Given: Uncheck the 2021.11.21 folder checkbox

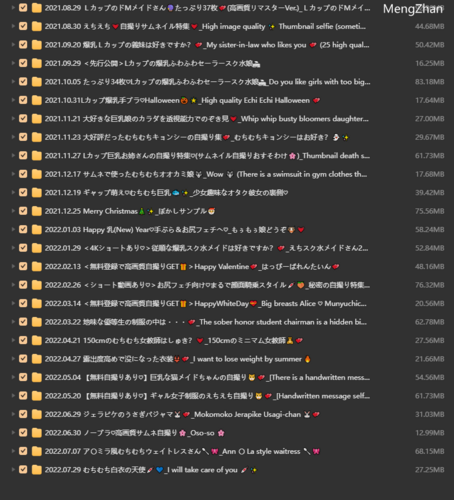Looking at the screenshot, I should tap(23, 118).
